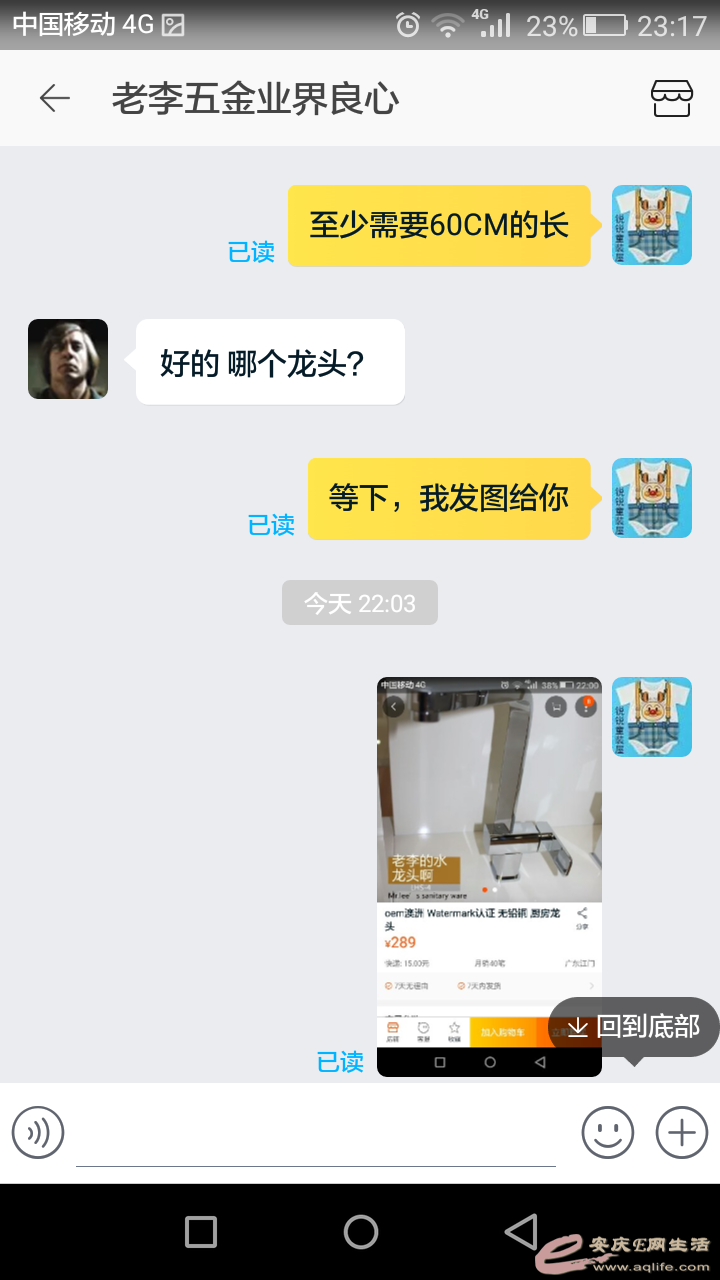The image size is (720, 1280).
Task: Switch to voice message input
Action: tap(38, 1133)
